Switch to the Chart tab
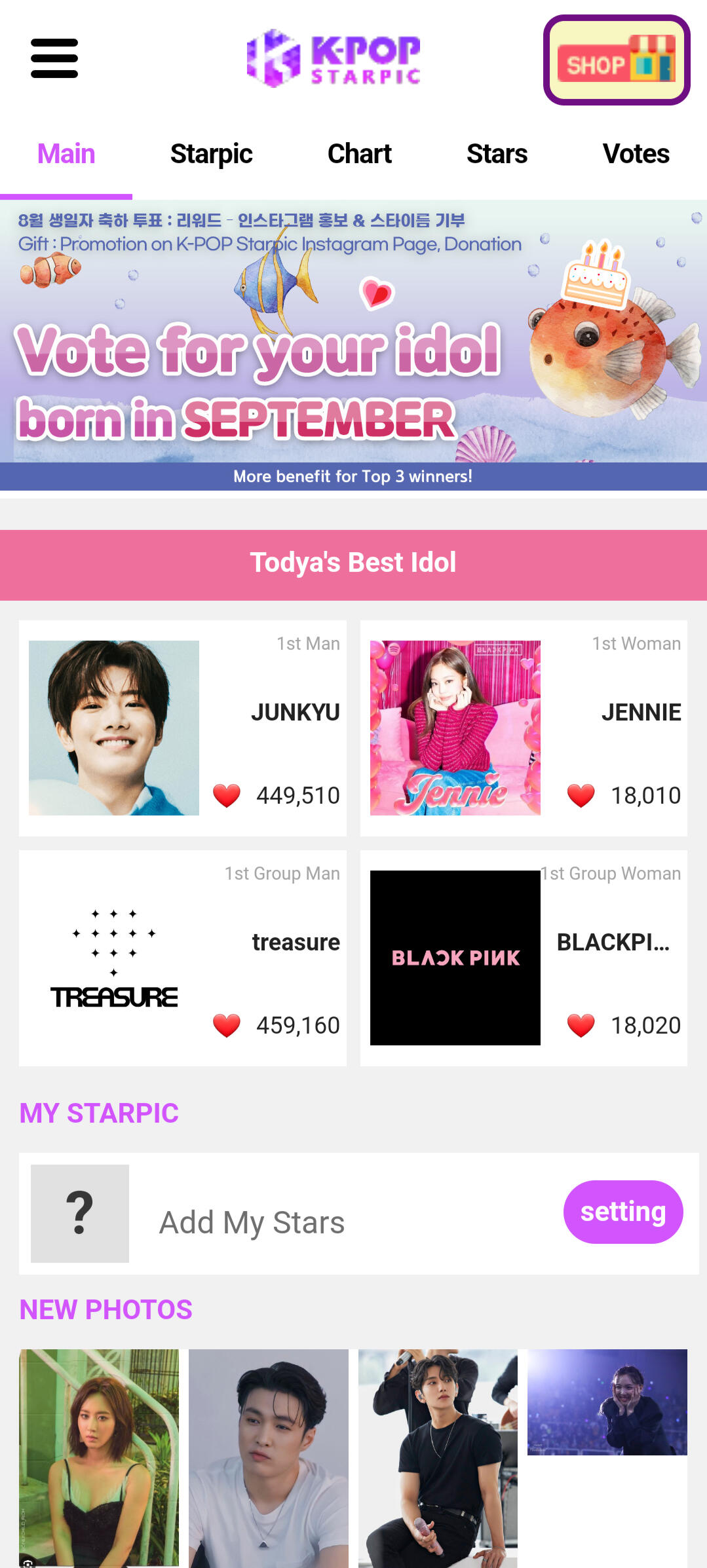707x1568 pixels. tap(359, 154)
